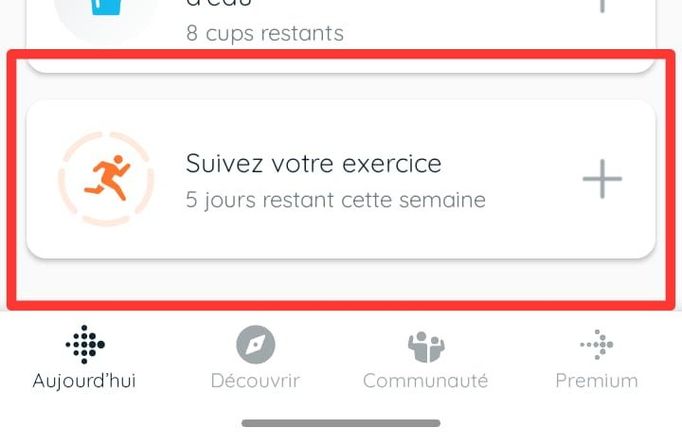
Task: Open the water intake card
Action: click(x=300, y=25)
